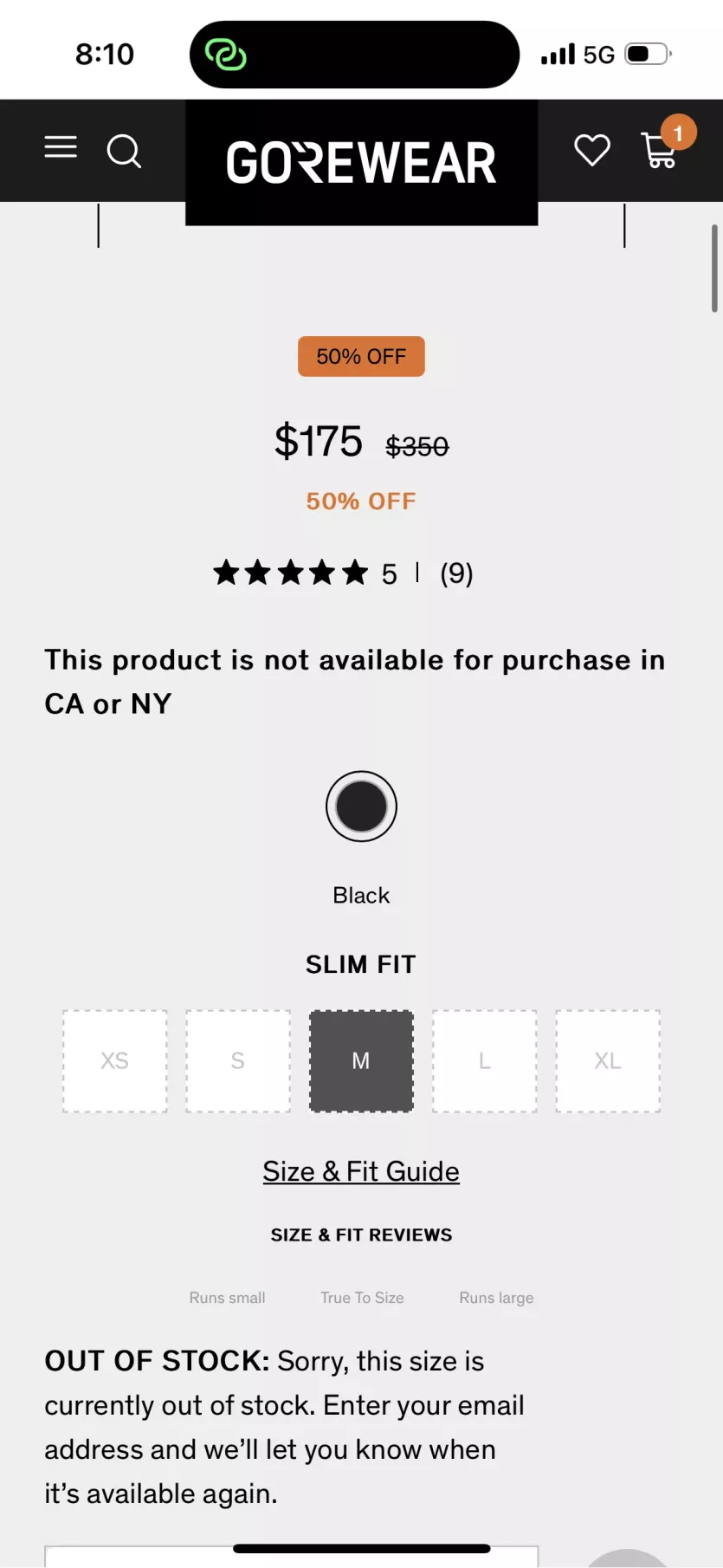Go to the GOREWEAR home logo
The height and width of the screenshot is (1568, 723).
(361, 163)
